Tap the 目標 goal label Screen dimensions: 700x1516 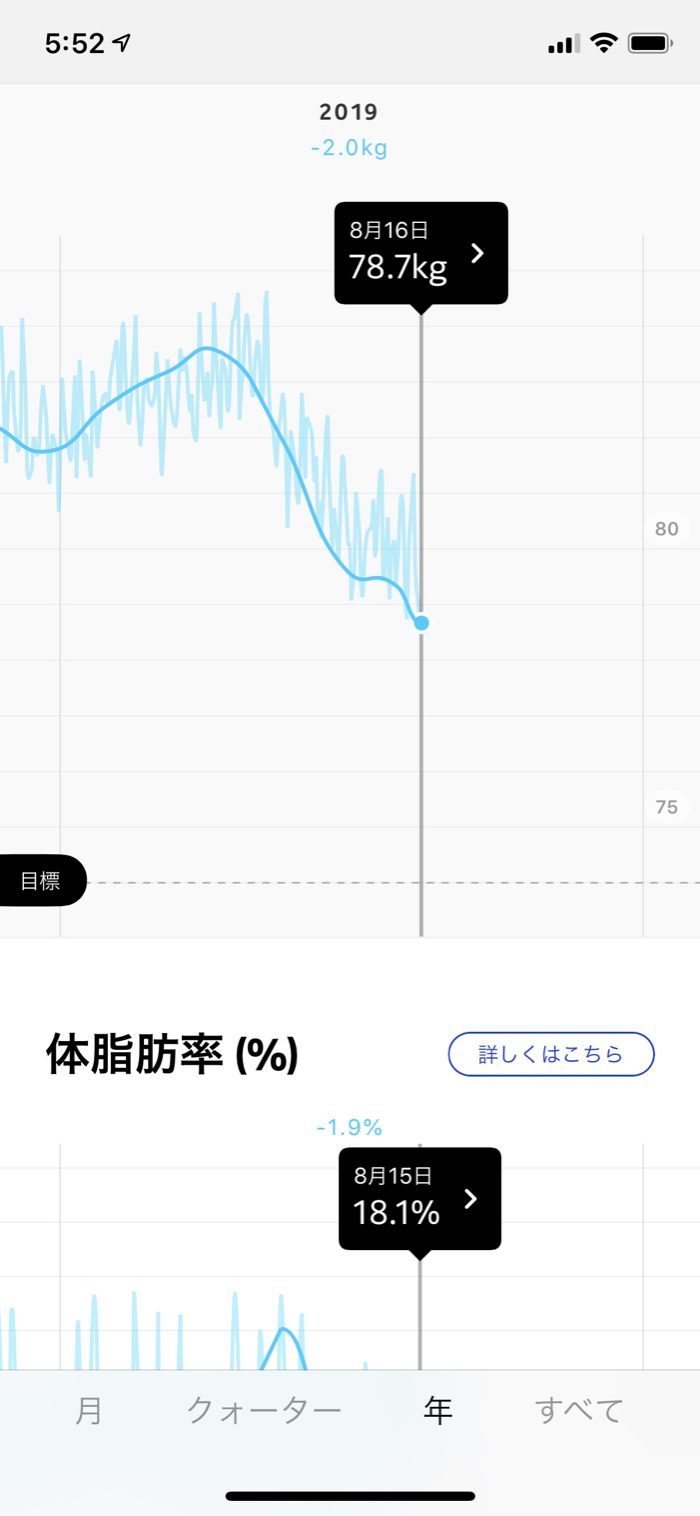click(41, 882)
